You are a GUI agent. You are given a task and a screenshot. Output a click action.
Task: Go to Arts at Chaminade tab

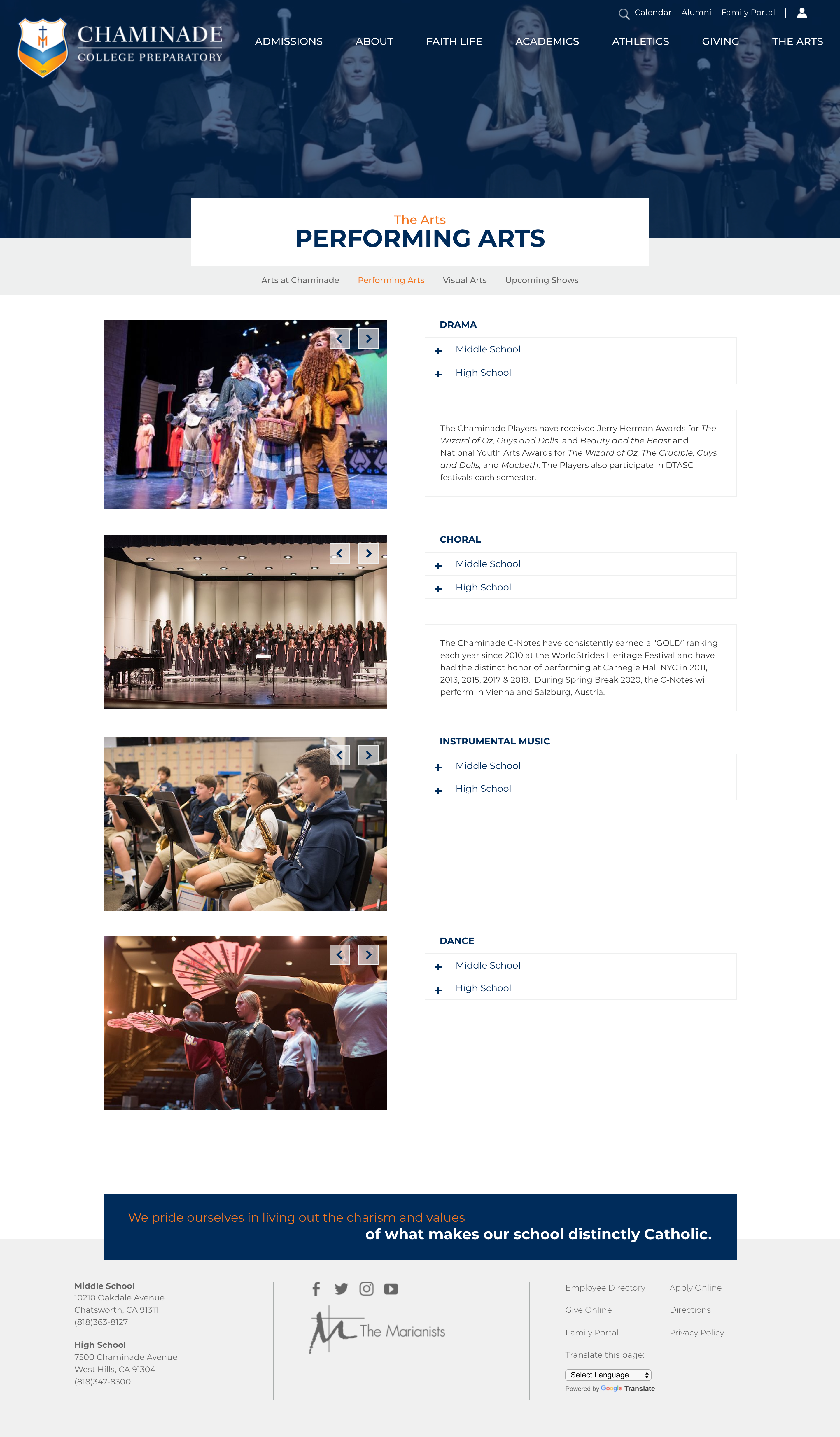pos(300,280)
